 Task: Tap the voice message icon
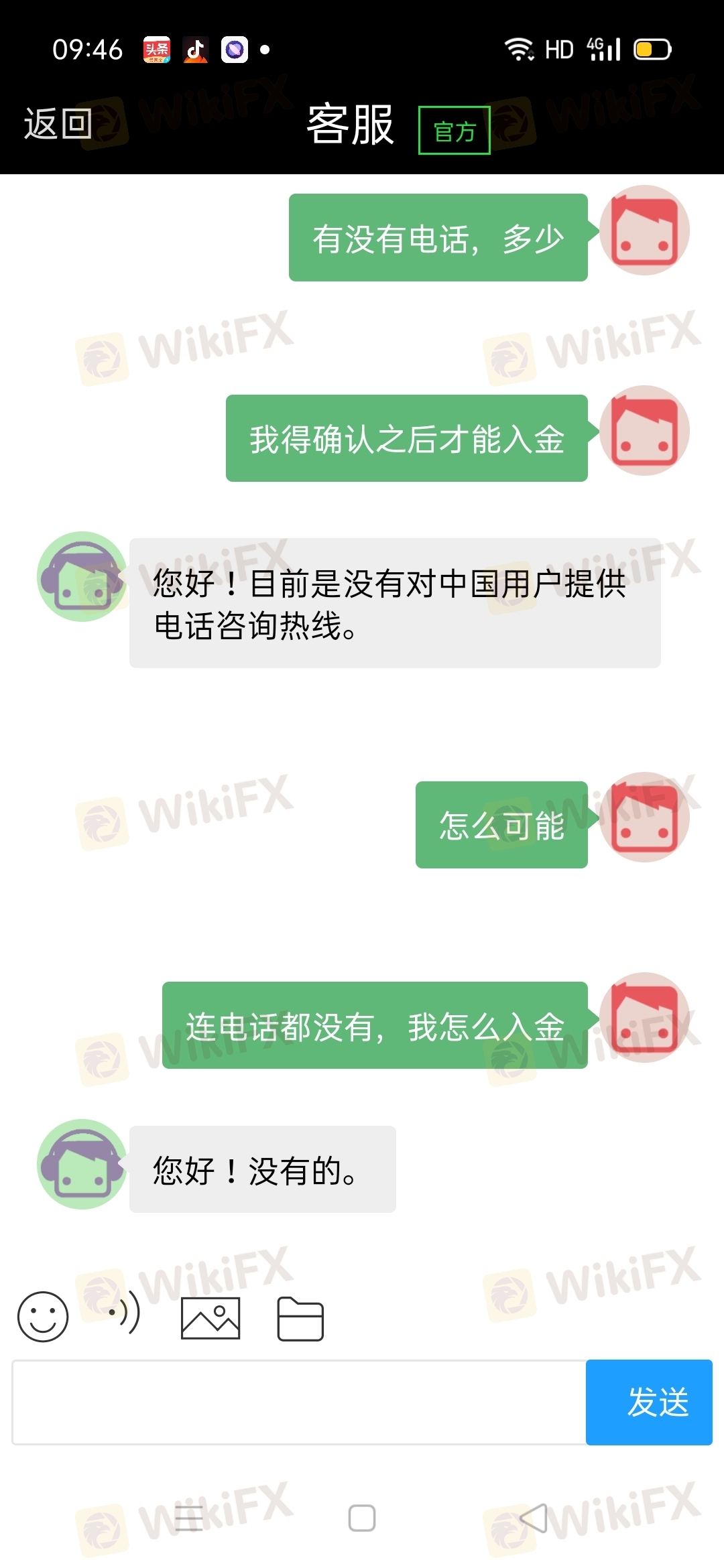click(x=125, y=1312)
